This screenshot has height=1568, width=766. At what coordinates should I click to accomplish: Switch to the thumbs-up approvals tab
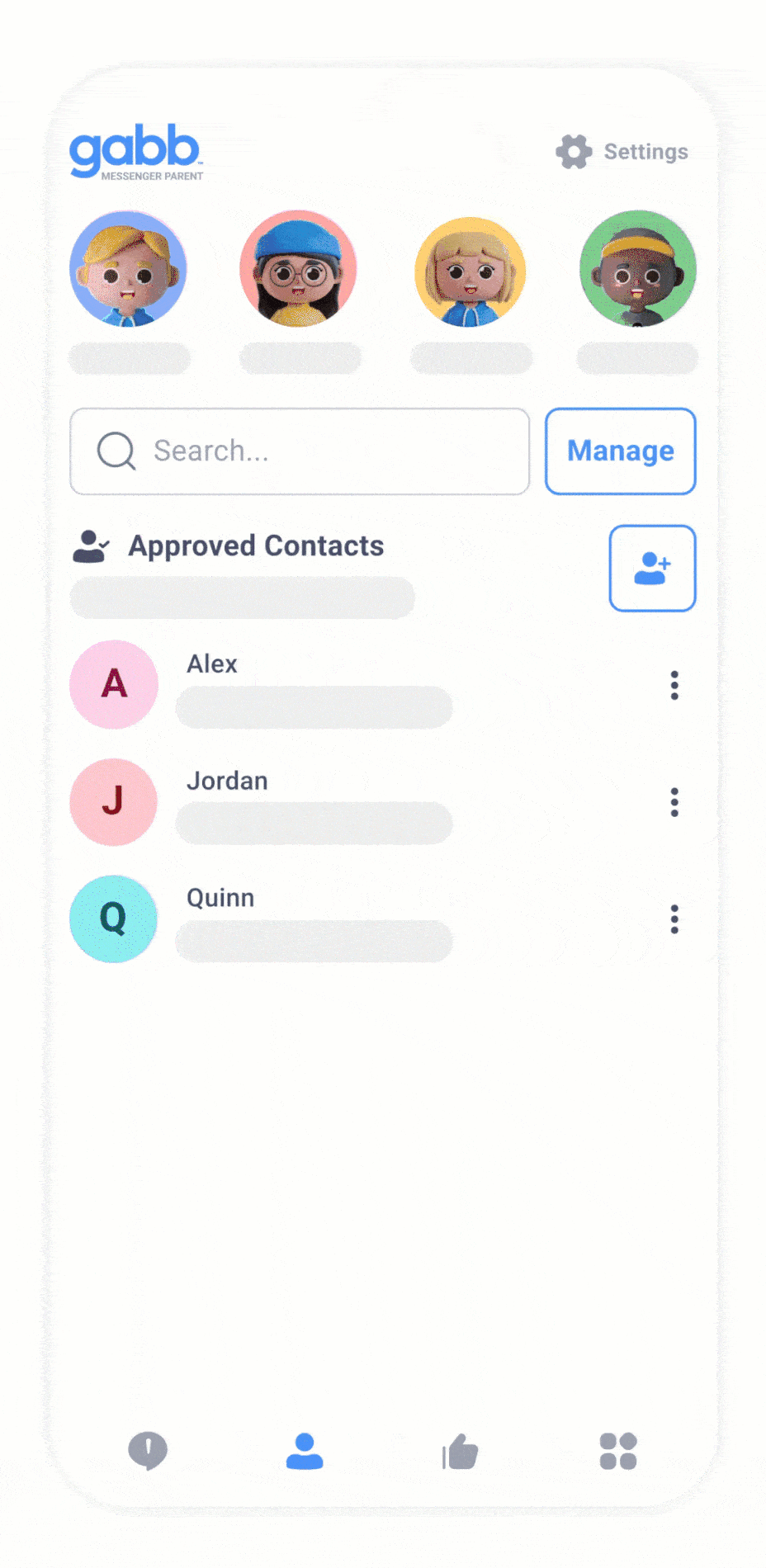point(461,1452)
